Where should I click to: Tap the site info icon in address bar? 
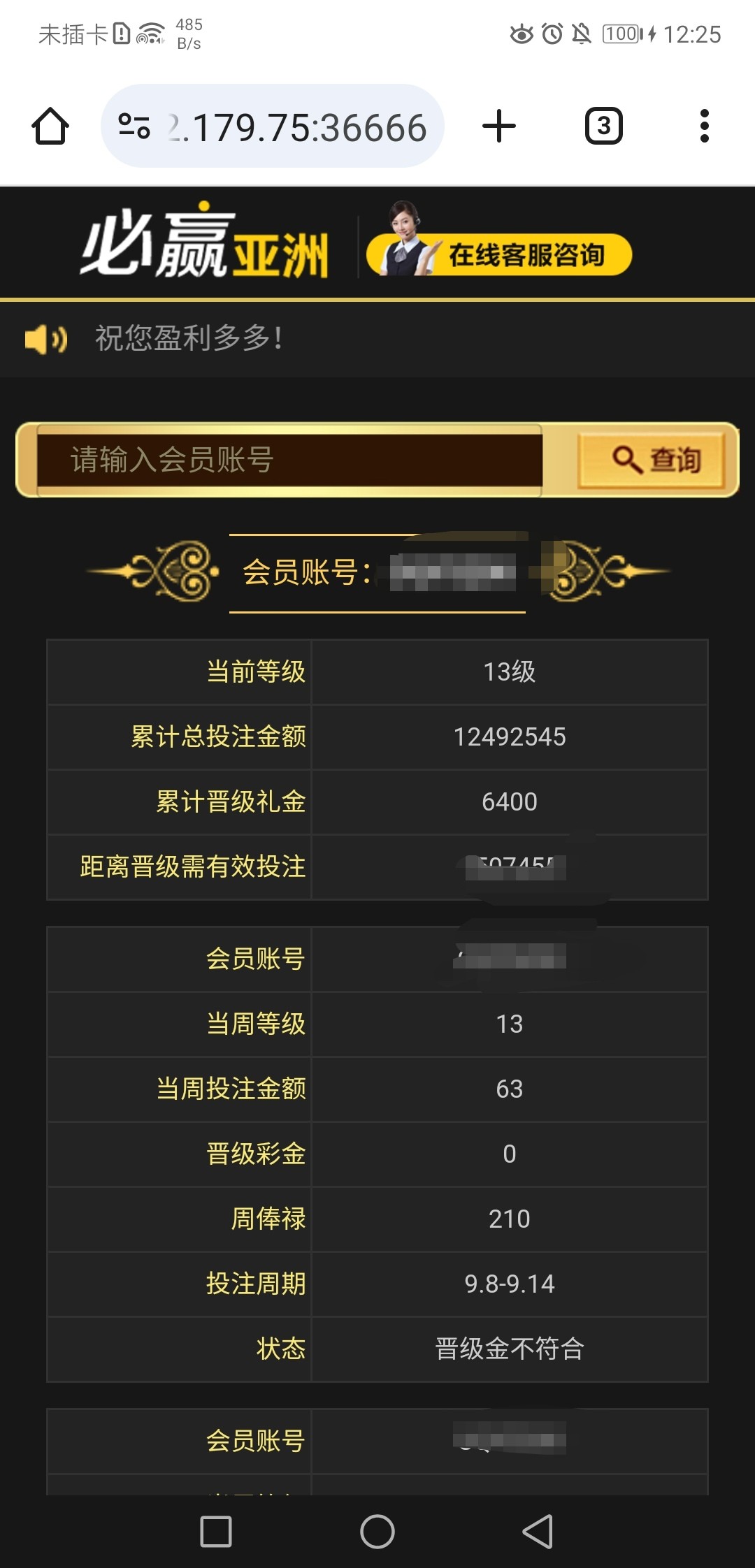(134, 126)
